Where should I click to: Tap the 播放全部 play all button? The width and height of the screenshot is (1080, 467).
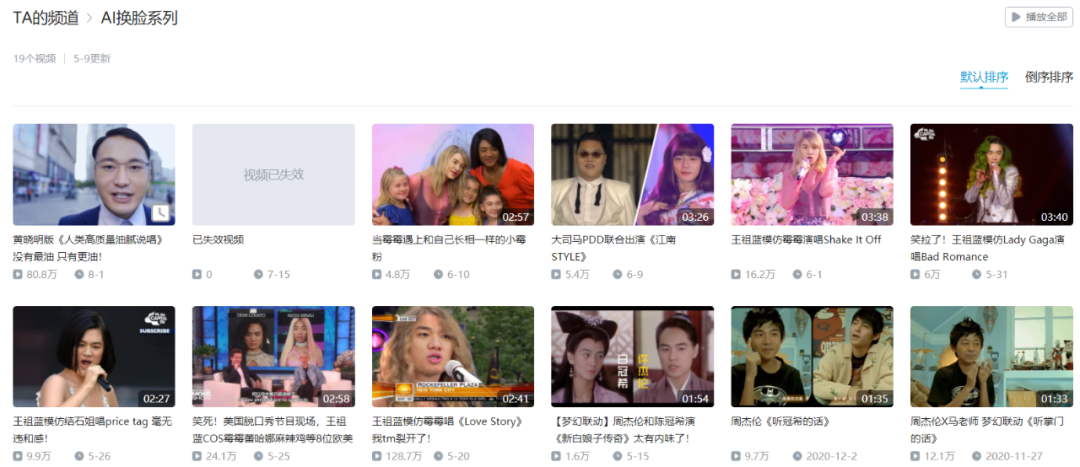[x=1038, y=17]
